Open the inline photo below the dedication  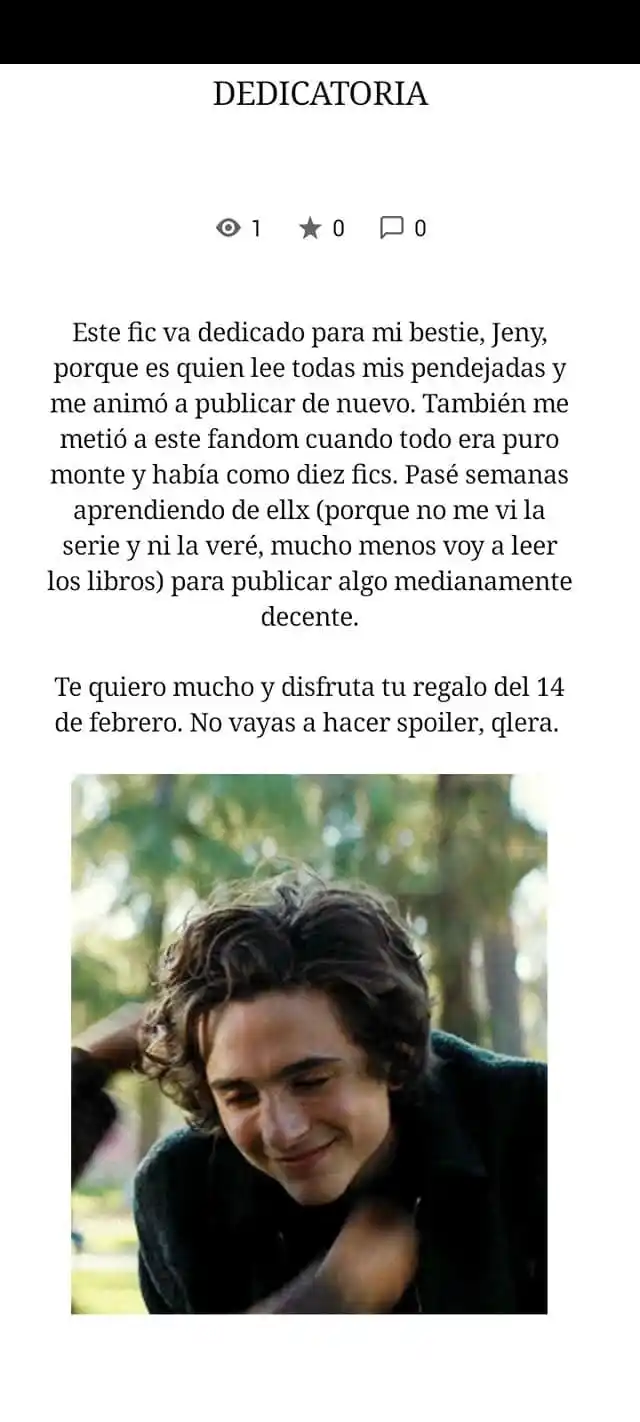click(x=309, y=1043)
